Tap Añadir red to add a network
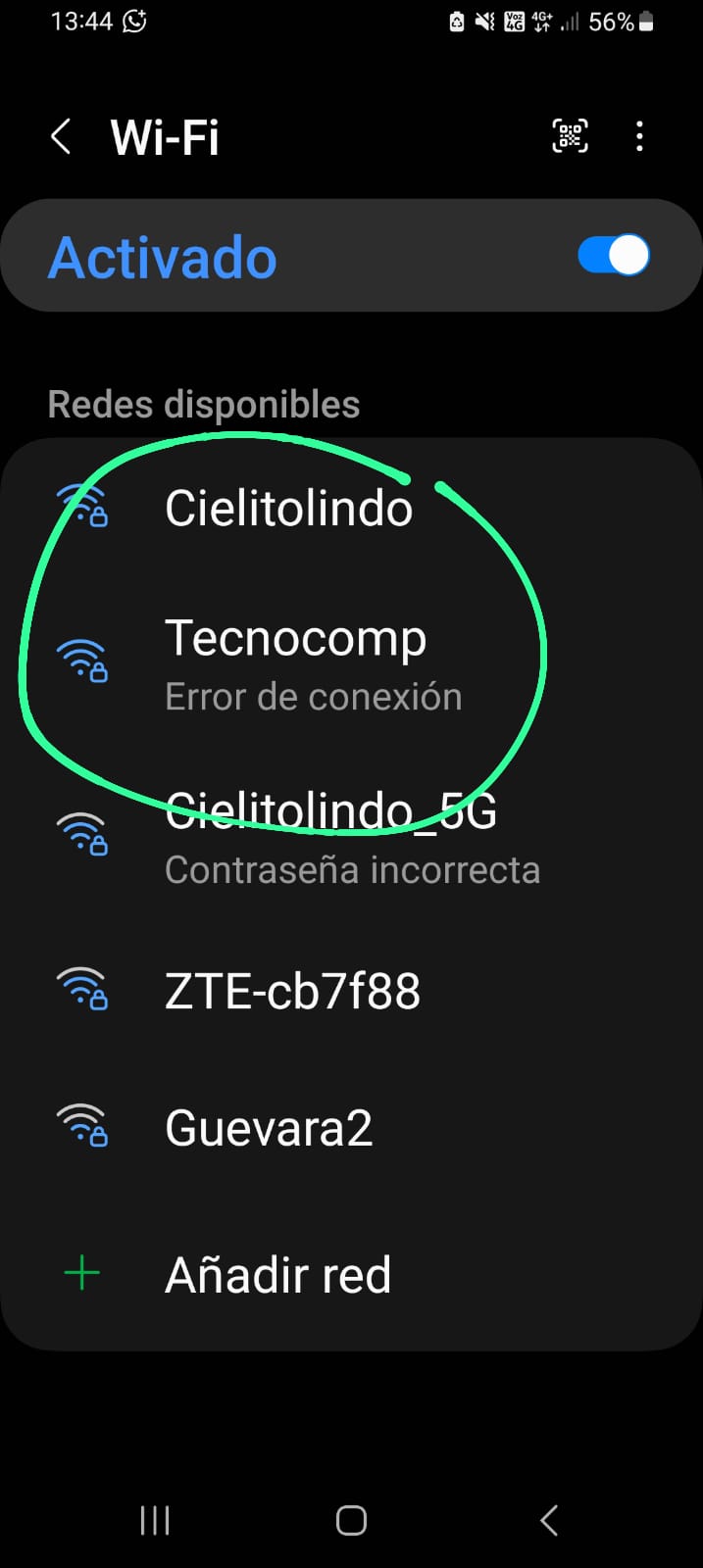Screen dimensions: 703x1568 [x=277, y=1275]
